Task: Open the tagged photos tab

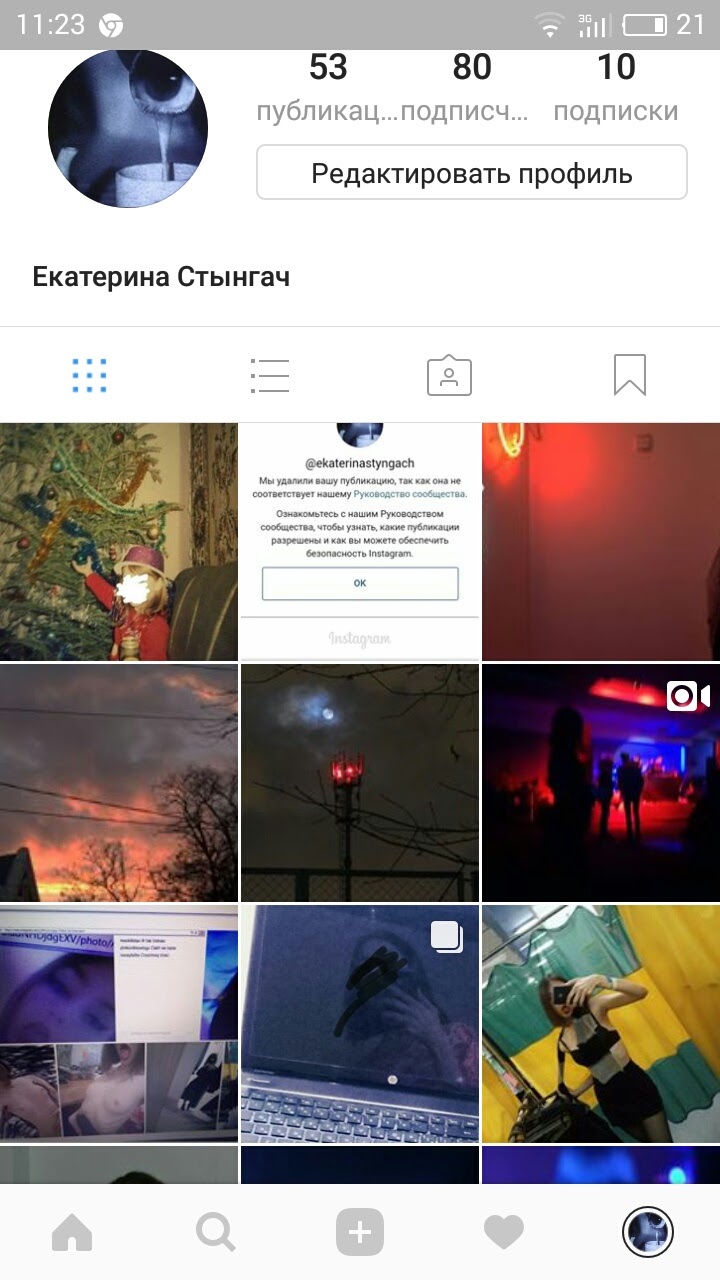Action: point(450,376)
